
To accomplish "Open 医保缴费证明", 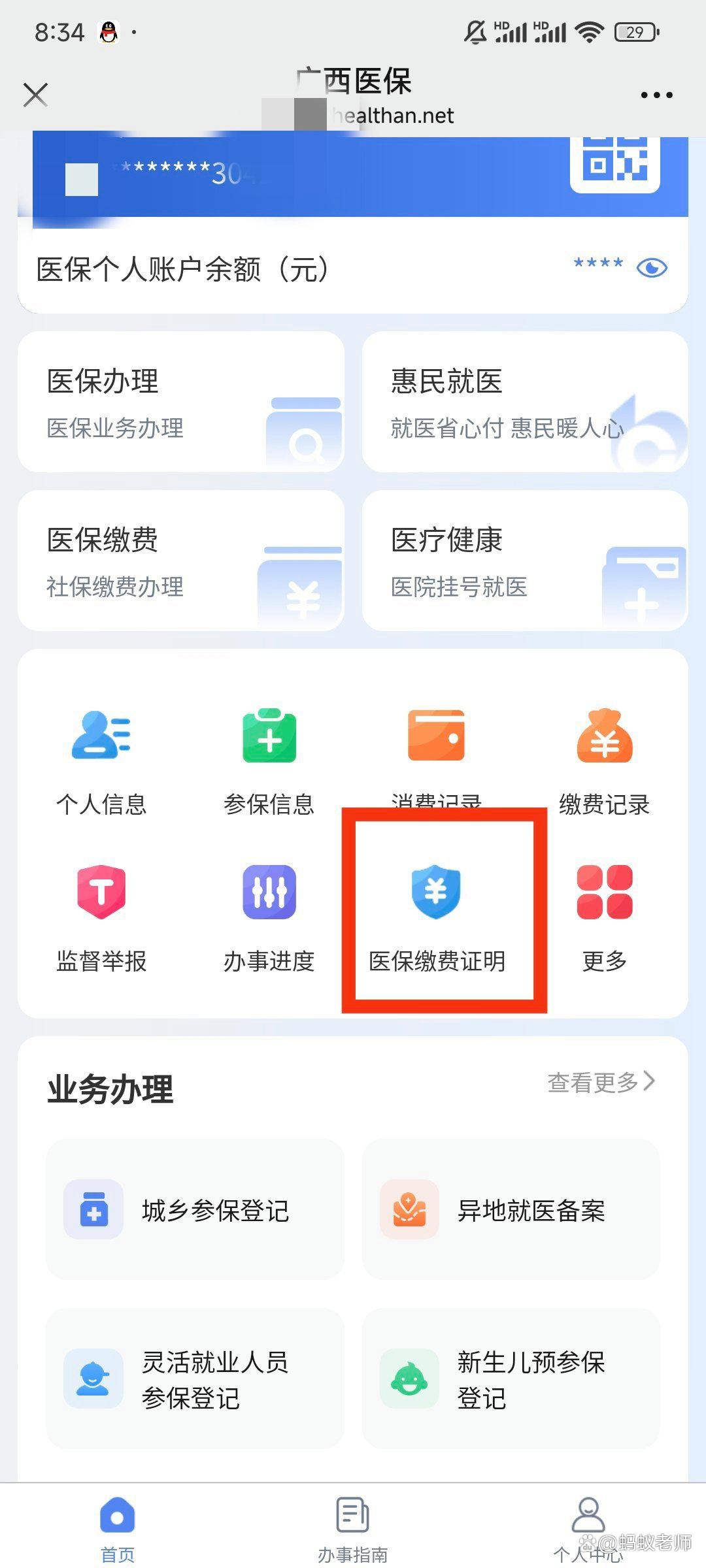I will (437, 918).
